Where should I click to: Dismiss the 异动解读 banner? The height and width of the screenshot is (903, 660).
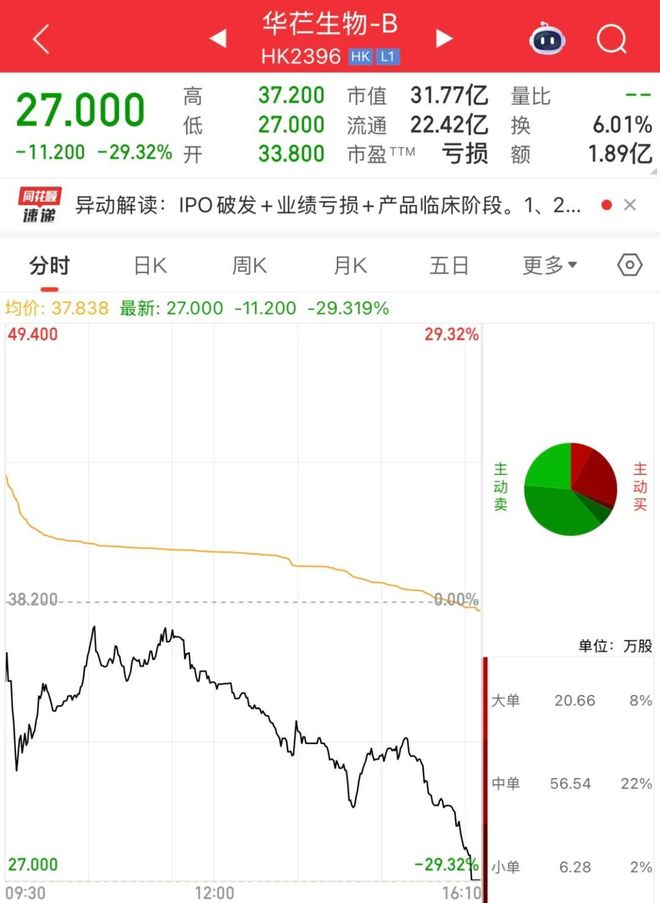point(630,205)
